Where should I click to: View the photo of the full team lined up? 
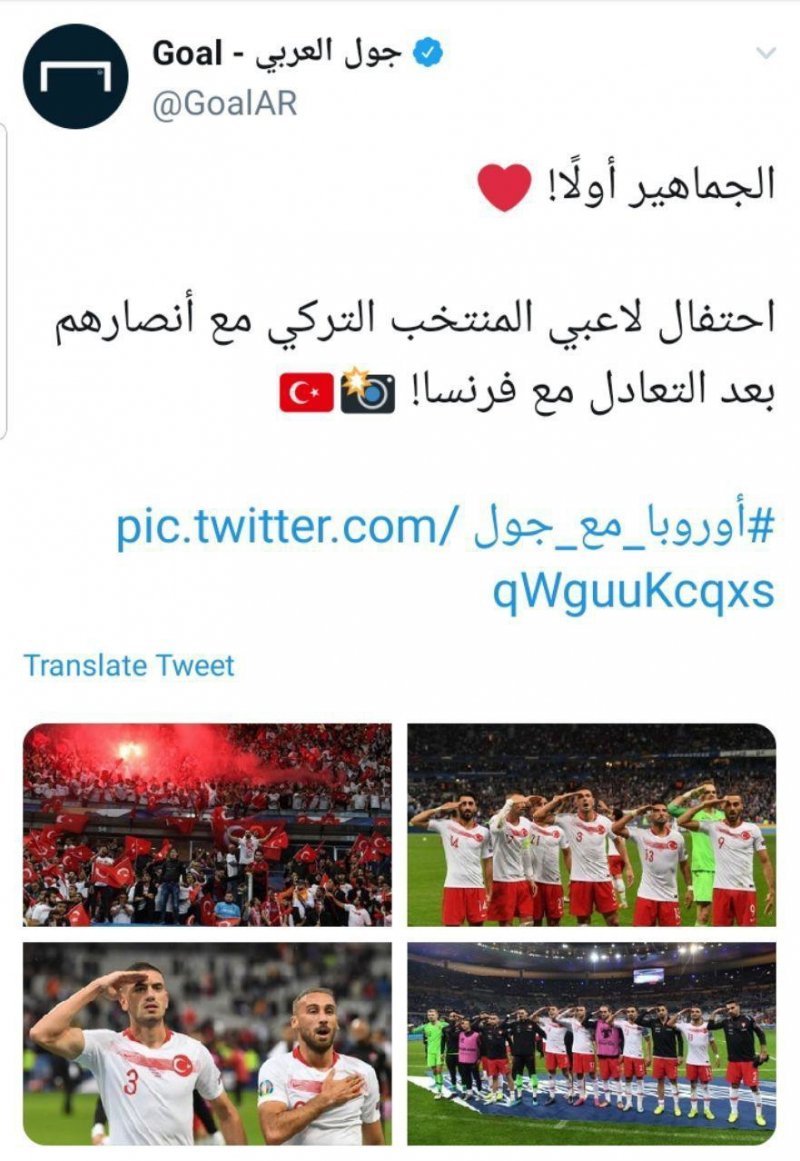click(591, 1043)
